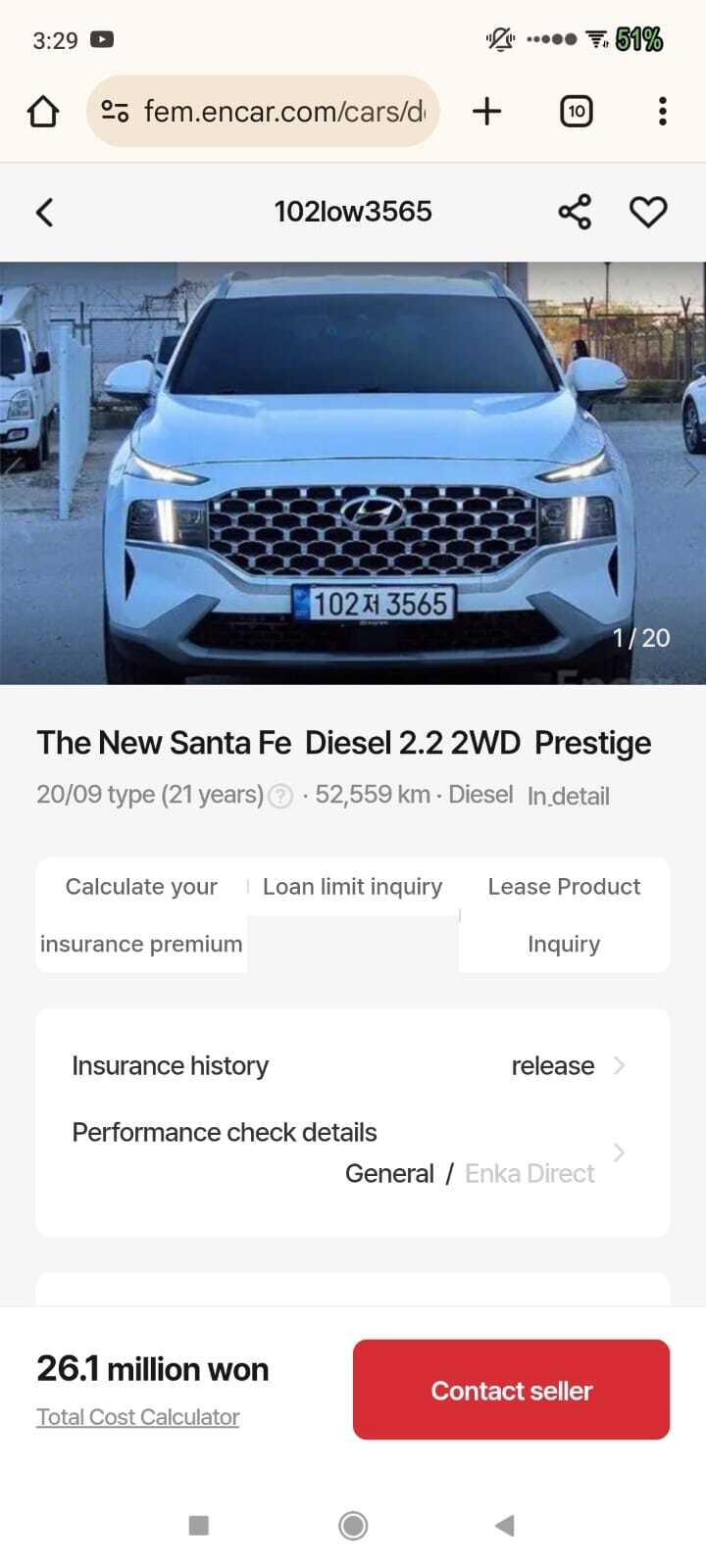706x1568 pixels.
Task: Tap the system home button
Action: click(353, 1525)
